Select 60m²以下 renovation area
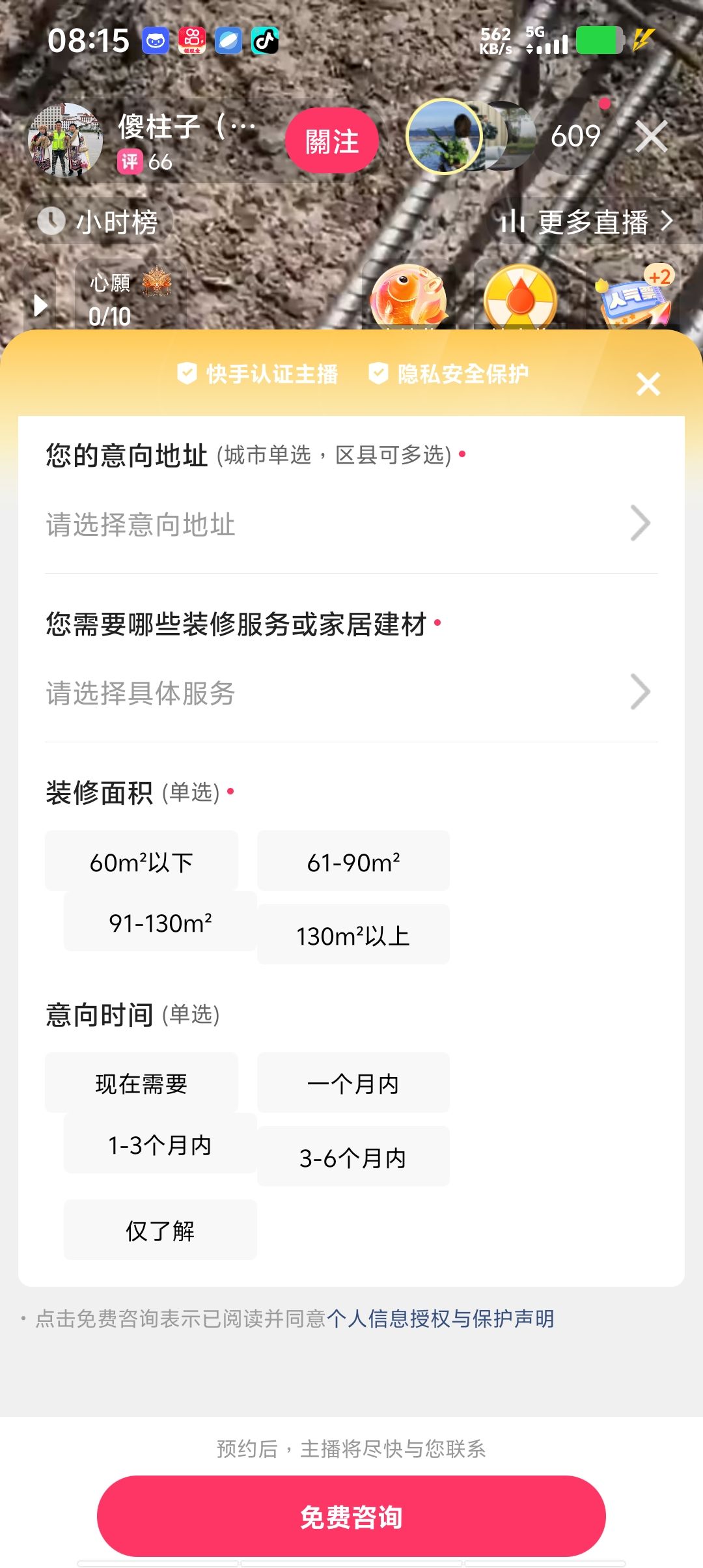 [141, 861]
